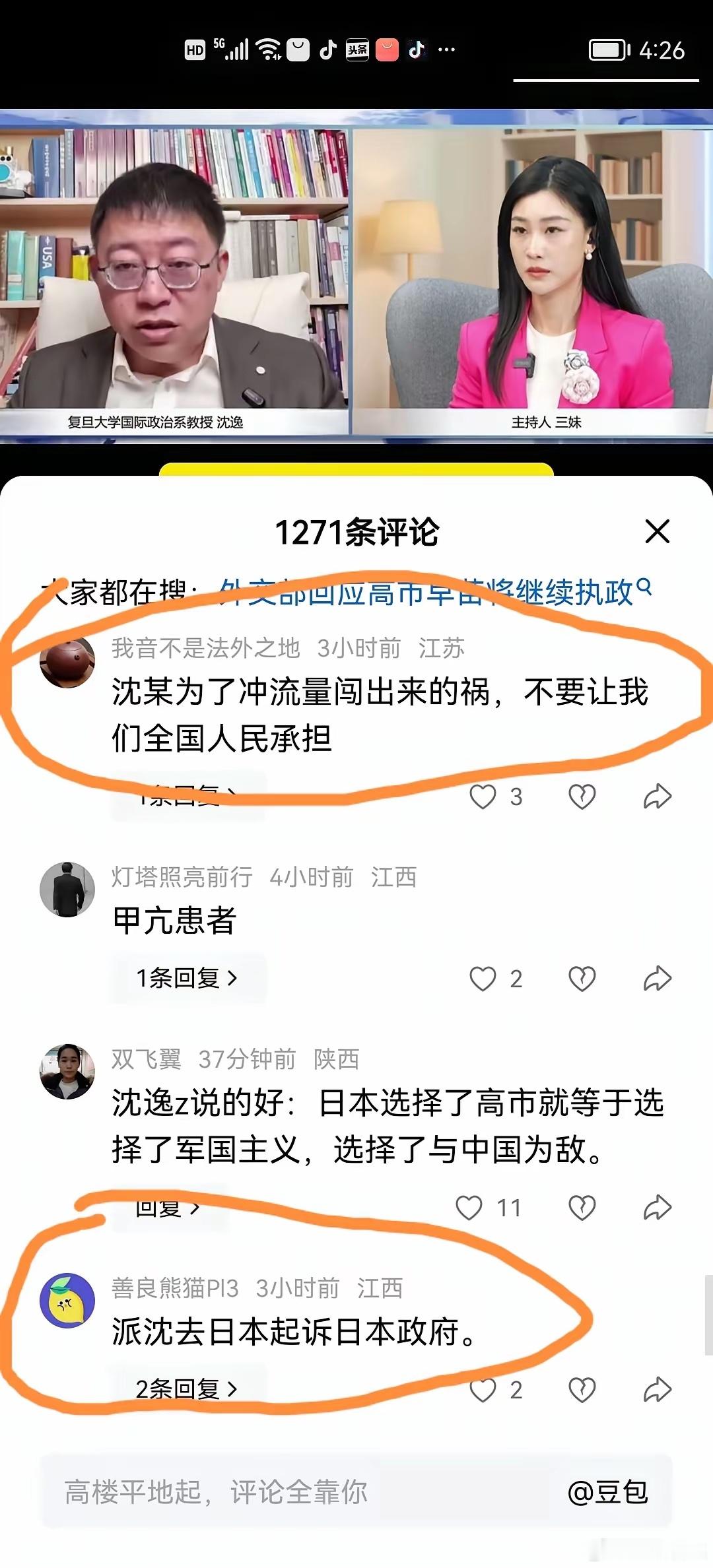Like 双飞翼's comment showing 11 likes
Screen dimensions: 713x1568
pyautogui.click(x=469, y=1207)
